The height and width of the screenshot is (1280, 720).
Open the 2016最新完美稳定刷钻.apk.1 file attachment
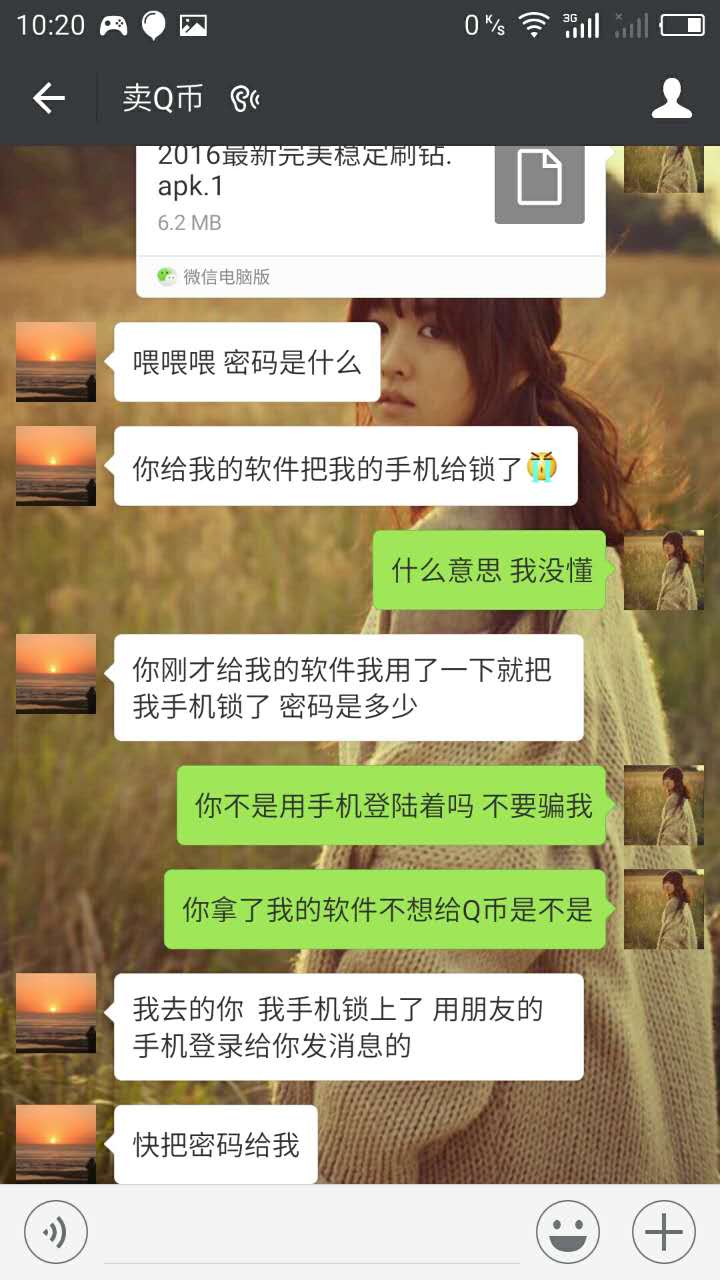pyautogui.click(x=370, y=200)
